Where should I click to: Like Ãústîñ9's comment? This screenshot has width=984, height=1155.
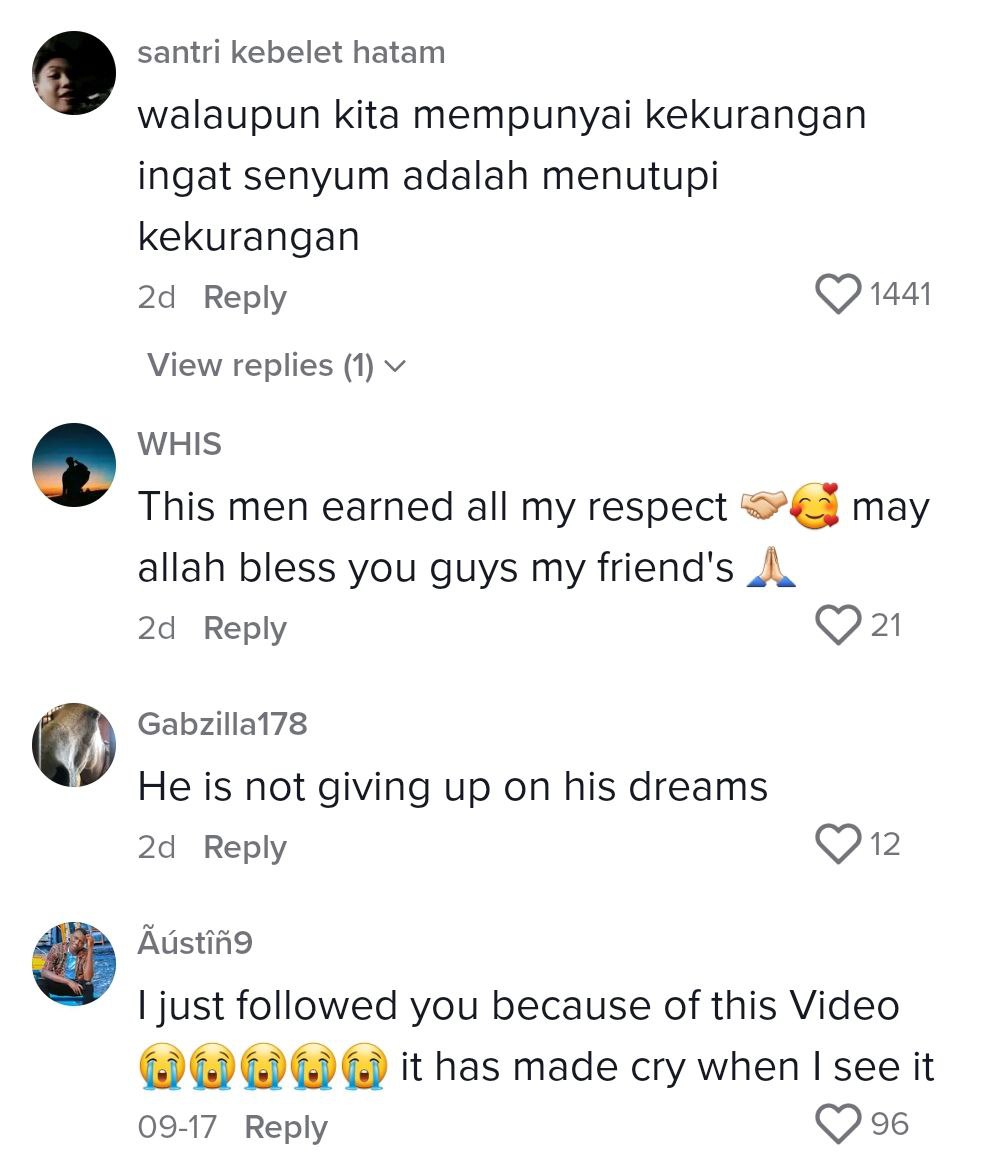pyautogui.click(x=840, y=1124)
